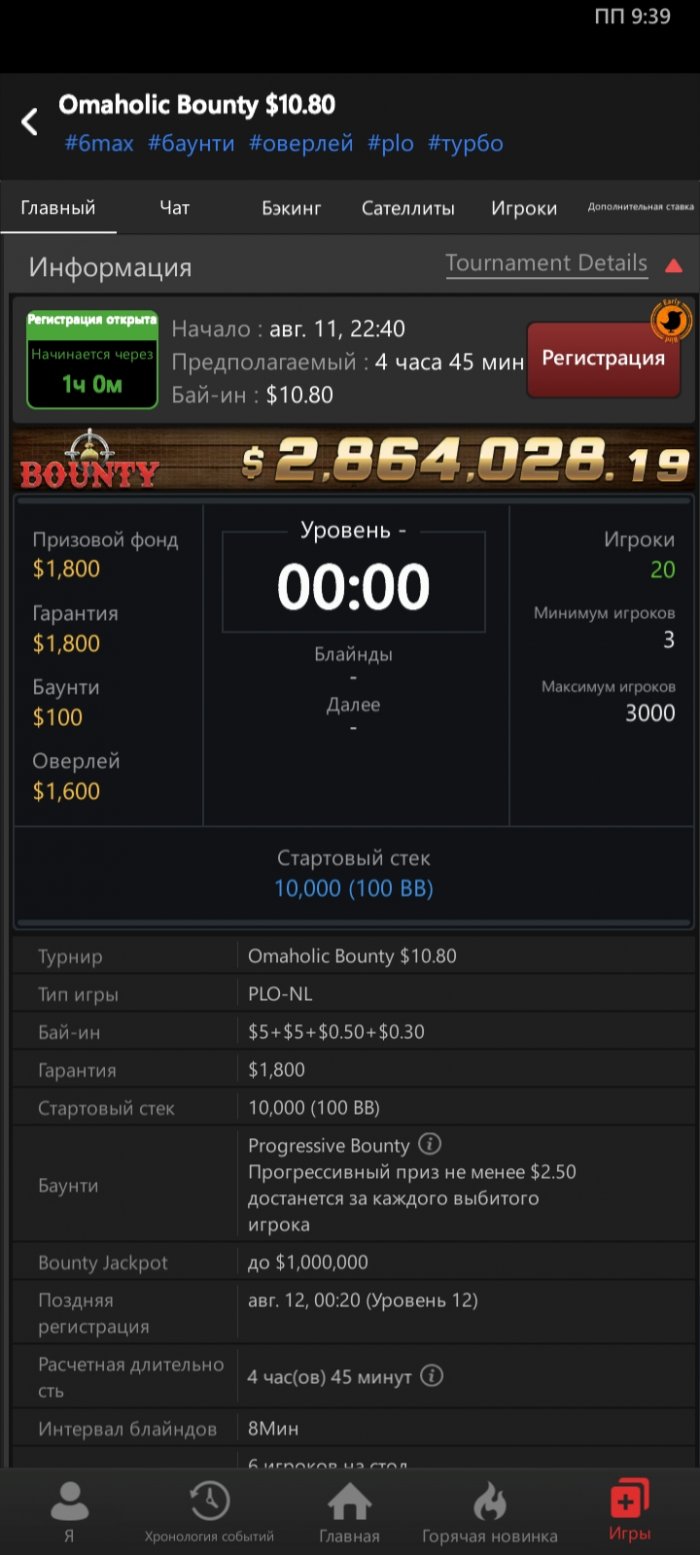This screenshot has width=700, height=1555.
Task: Switch to the Игроки tab
Action: point(524,208)
